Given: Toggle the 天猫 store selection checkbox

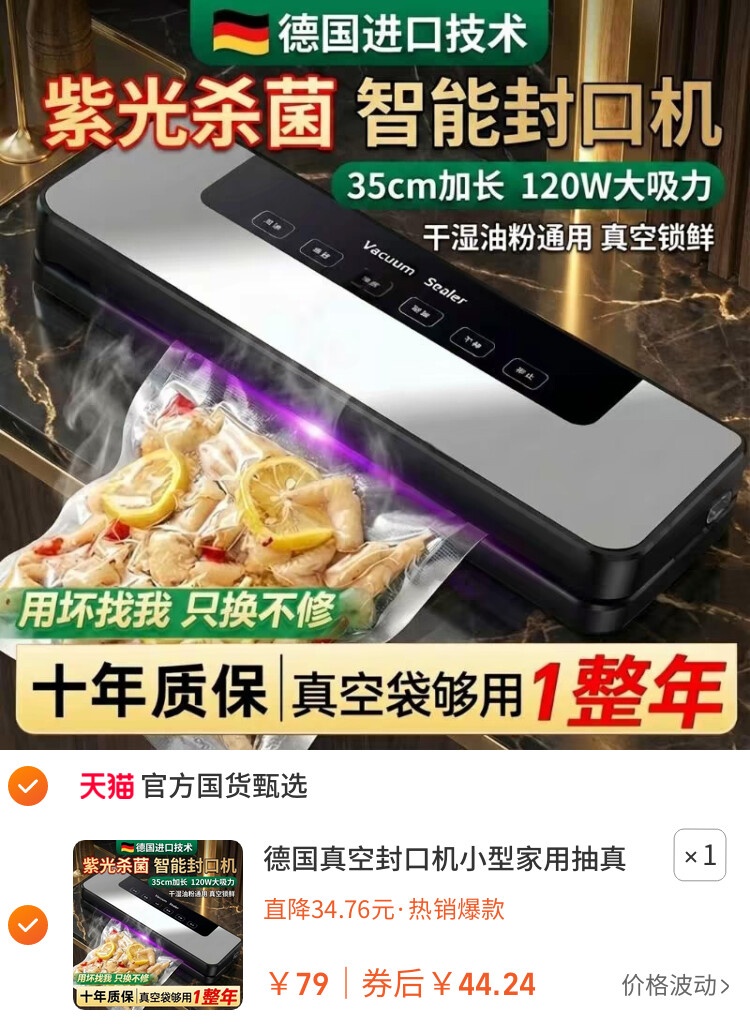Looking at the screenshot, I should (x=28, y=786).
